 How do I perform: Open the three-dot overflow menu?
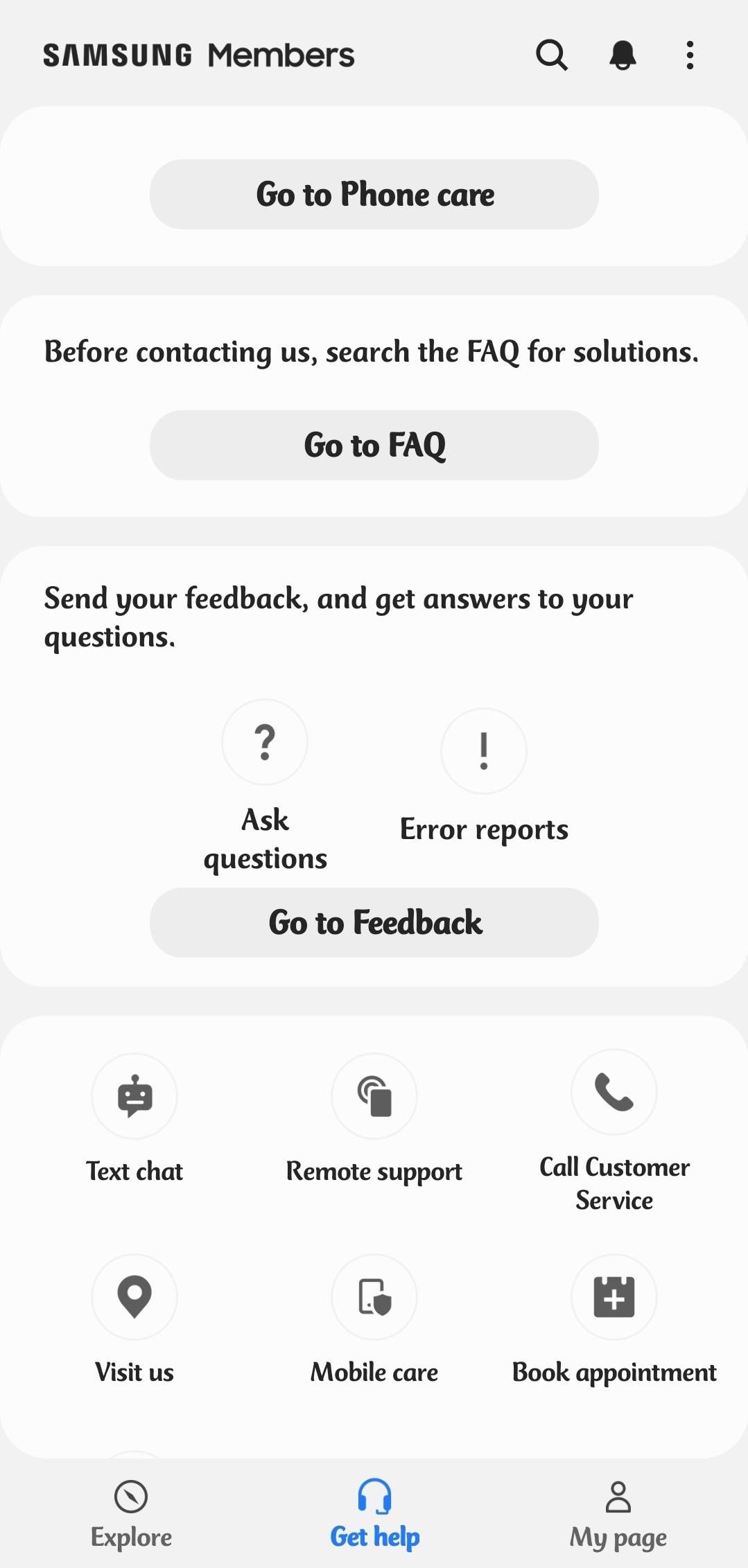point(690,55)
